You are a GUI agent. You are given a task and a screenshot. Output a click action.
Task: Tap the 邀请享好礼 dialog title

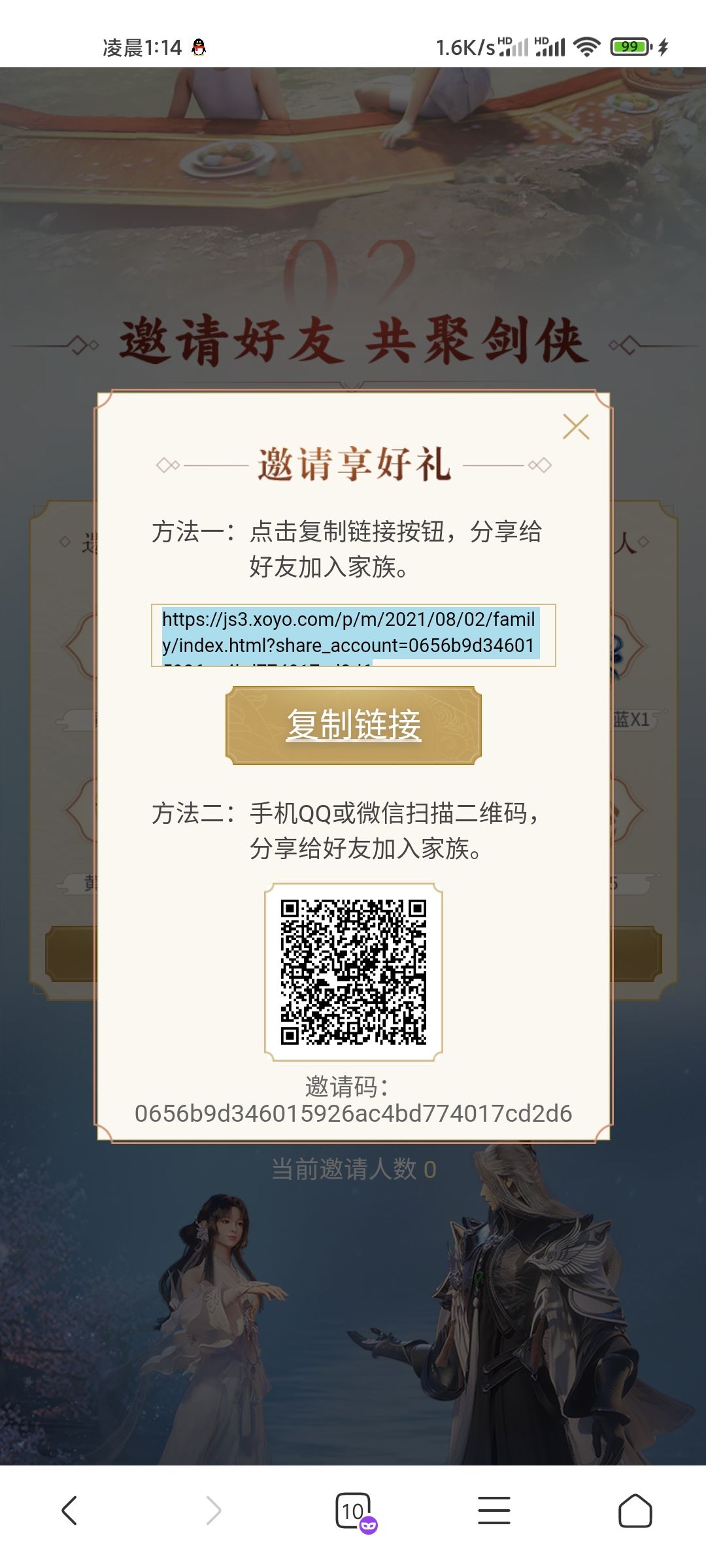pyautogui.click(x=353, y=464)
